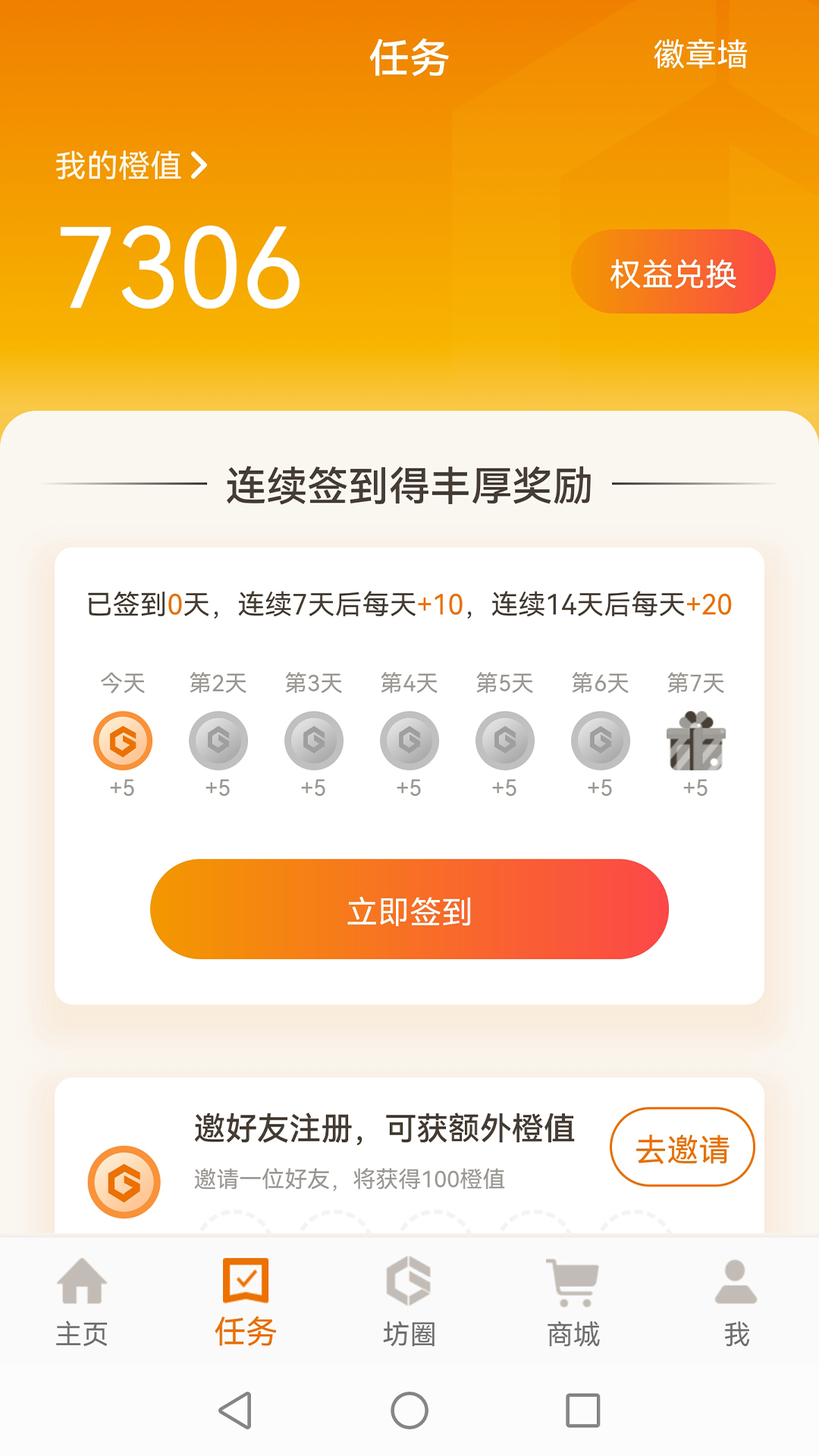Tap the 权益兑换 button
This screenshot has width=819, height=1456.
tap(673, 271)
